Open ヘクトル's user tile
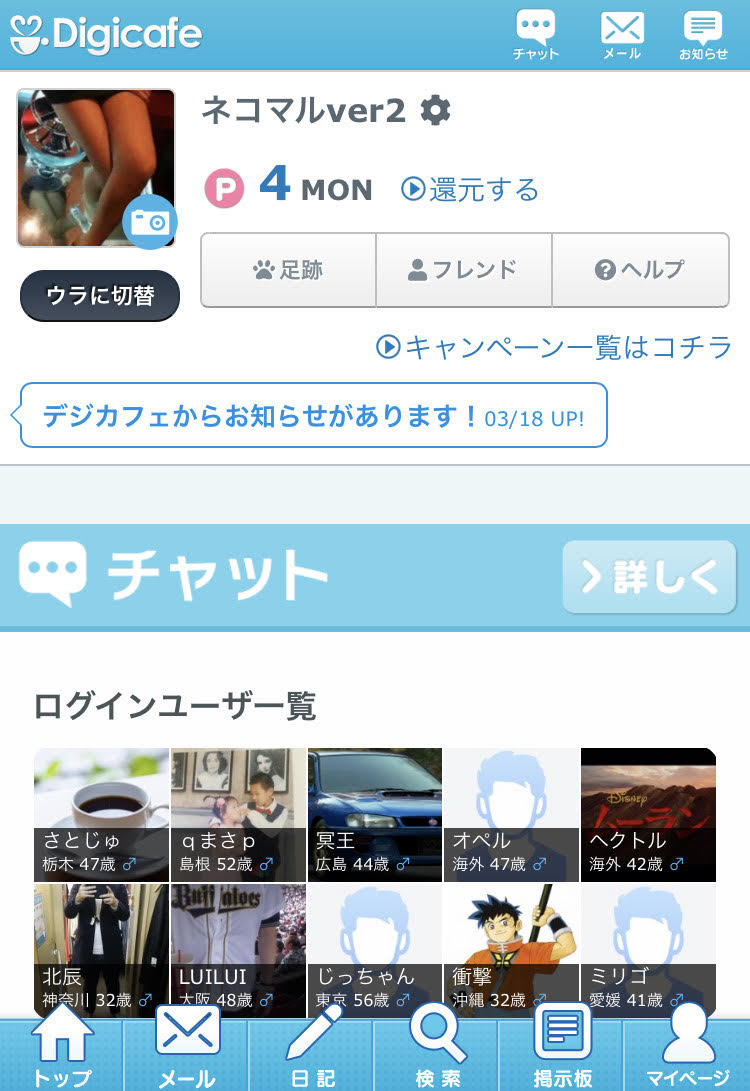The image size is (750, 1091). tap(648, 815)
